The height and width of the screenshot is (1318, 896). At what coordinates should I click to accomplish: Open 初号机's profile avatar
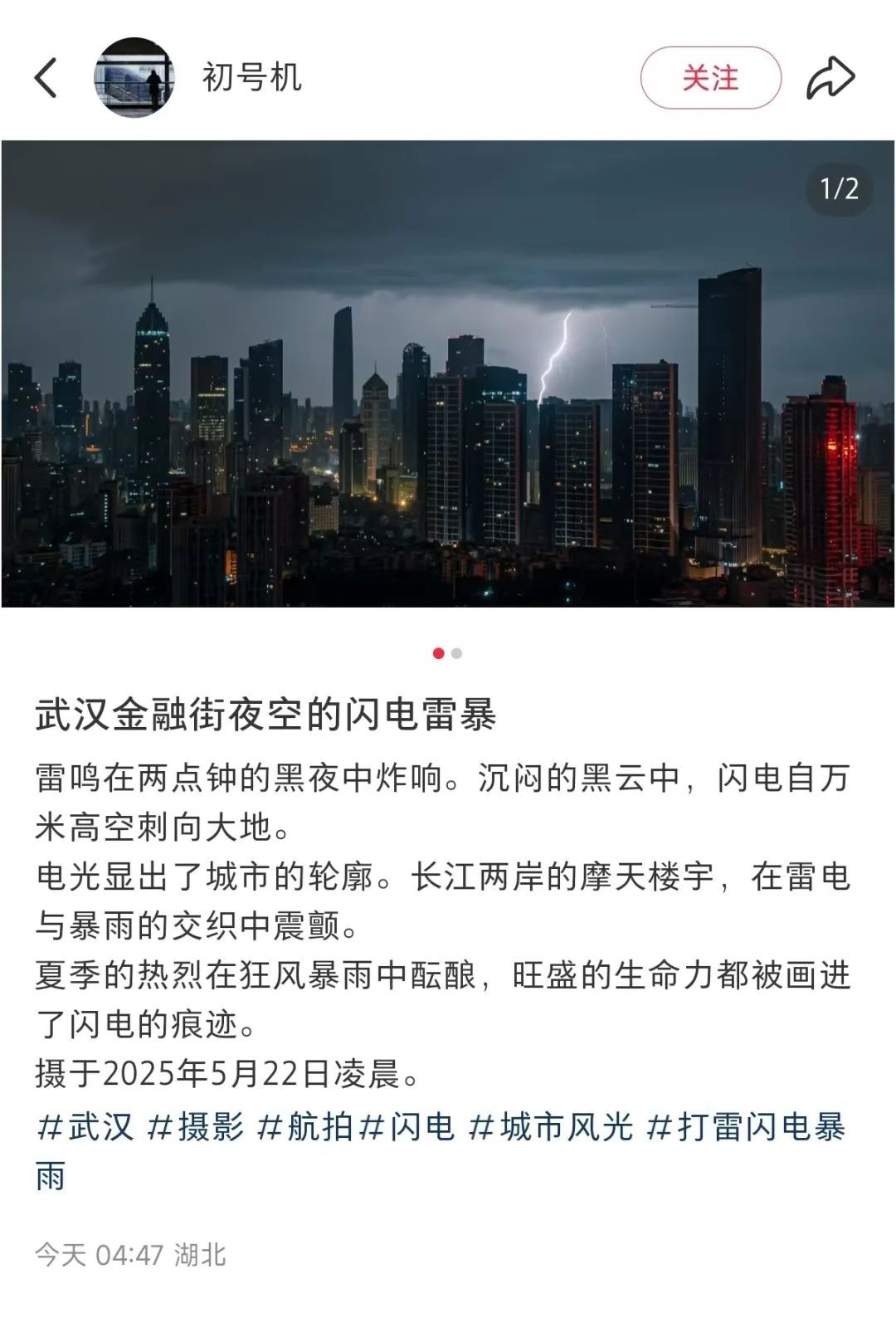pos(134,78)
